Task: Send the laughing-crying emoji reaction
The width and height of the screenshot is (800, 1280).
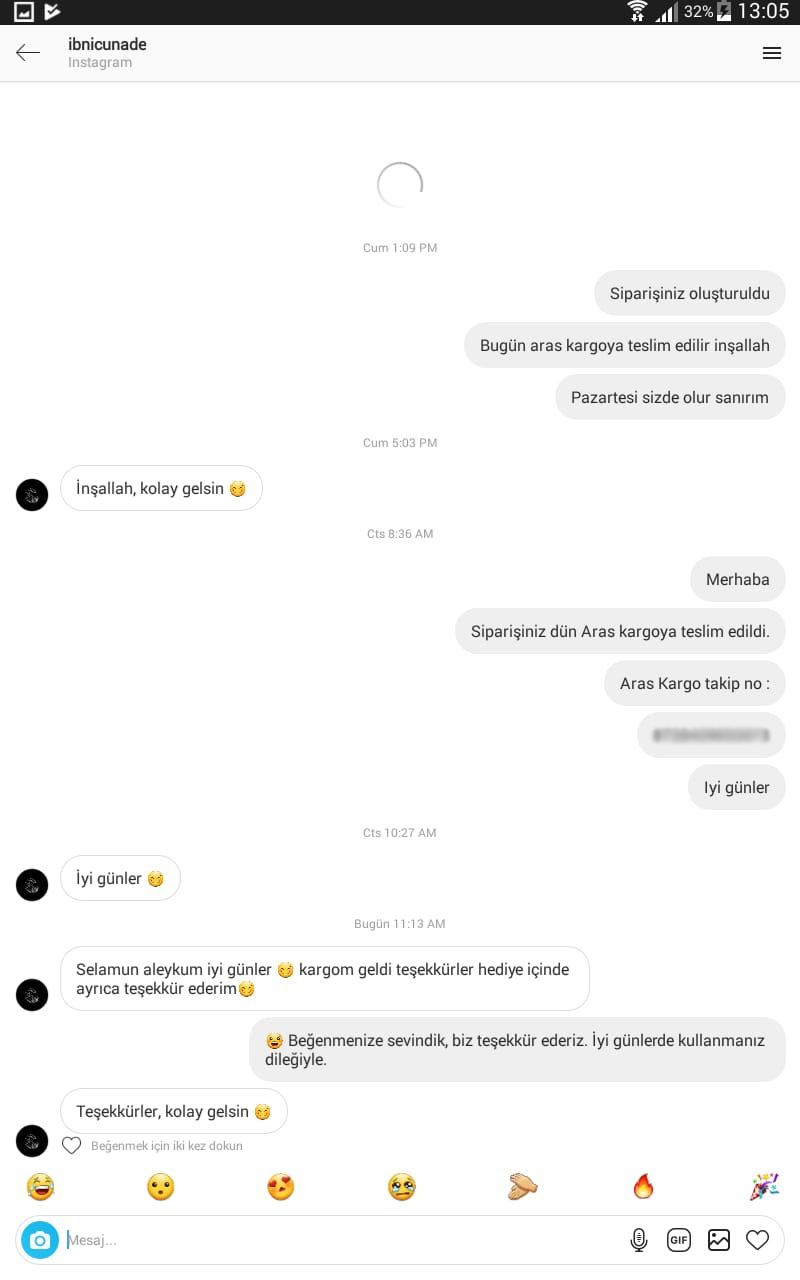Action: tap(40, 1187)
